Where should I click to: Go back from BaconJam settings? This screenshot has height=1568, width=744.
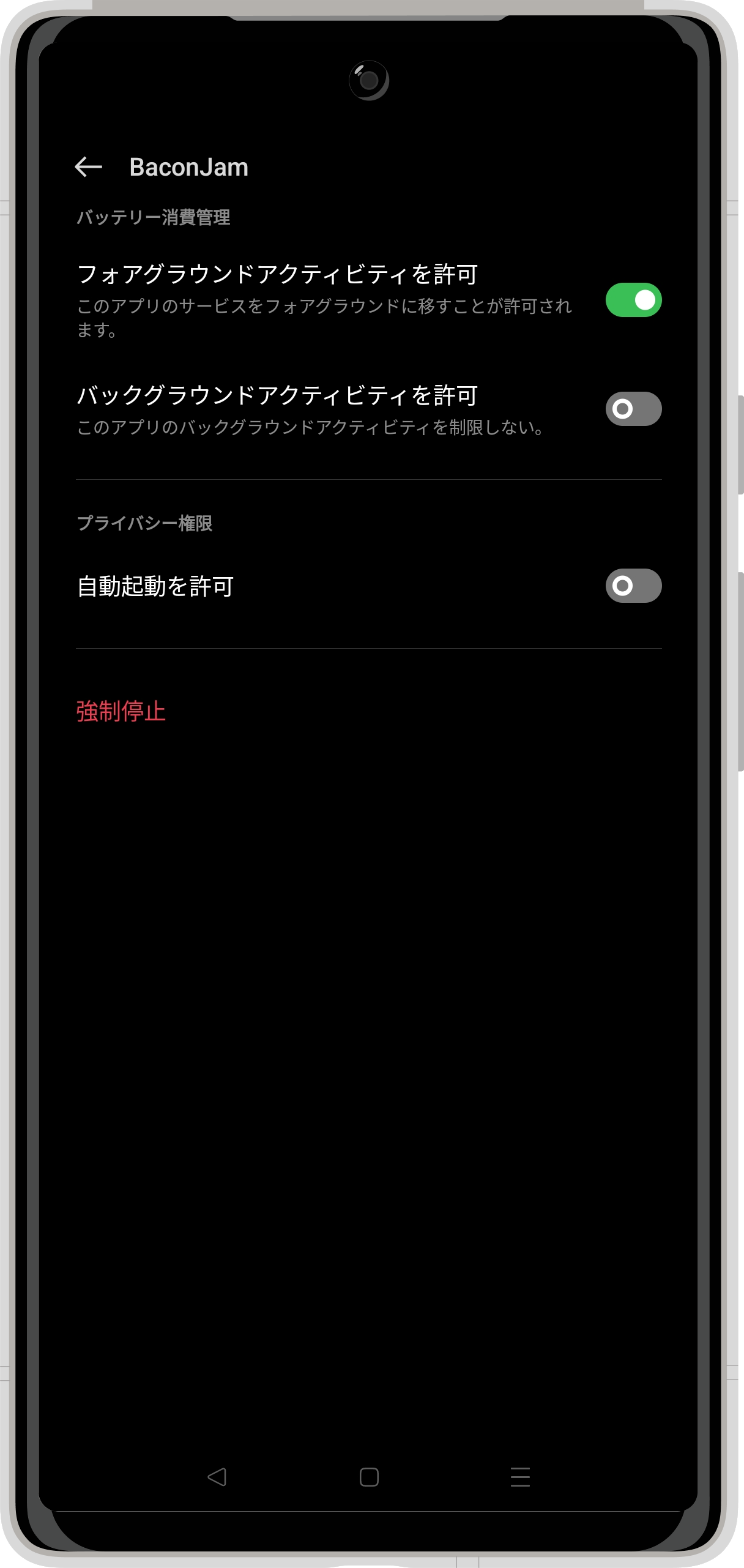(88, 166)
